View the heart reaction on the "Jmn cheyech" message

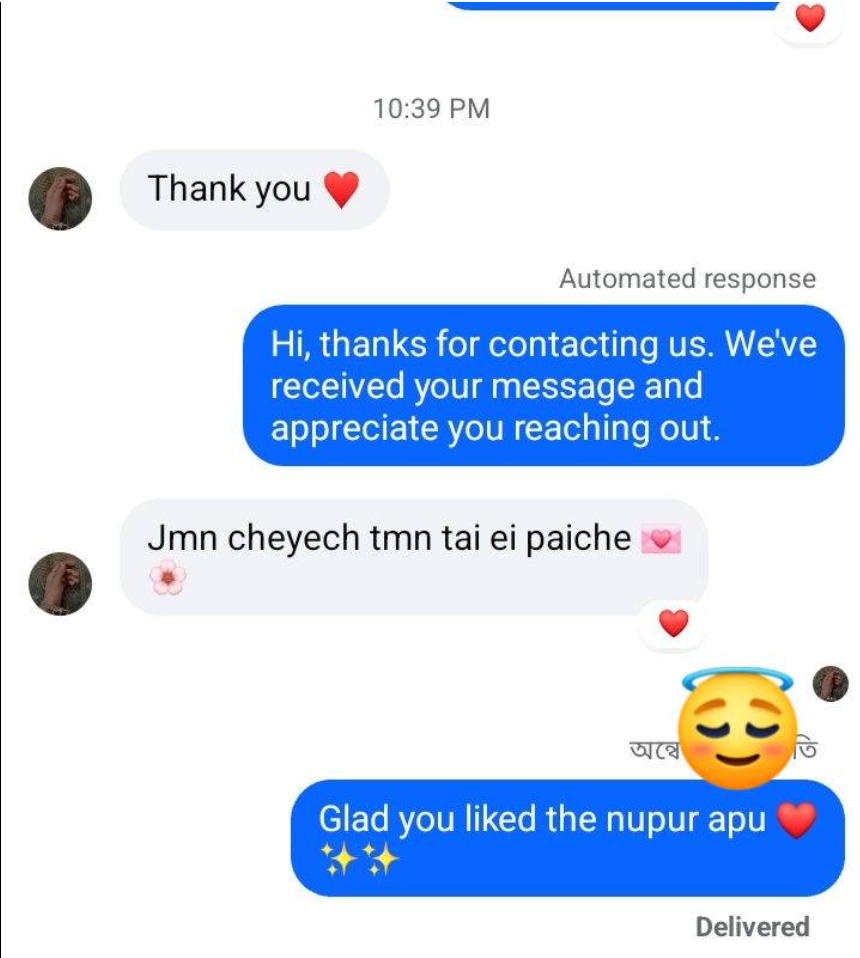tap(675, 624)
